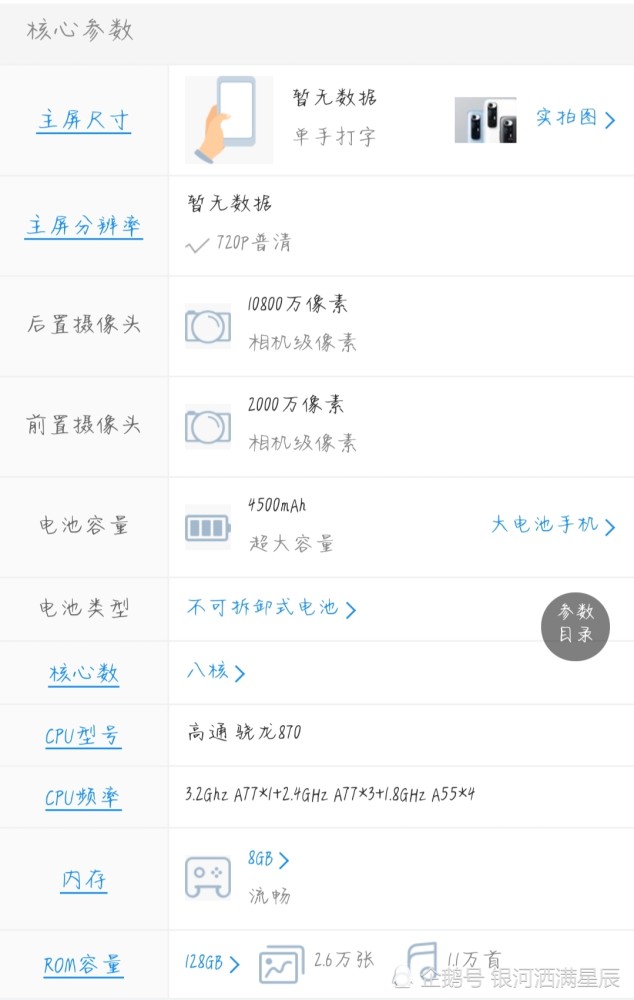Open the CPU频率 explanation link
Screen dimensions: 634x1000
pos(83,798)
